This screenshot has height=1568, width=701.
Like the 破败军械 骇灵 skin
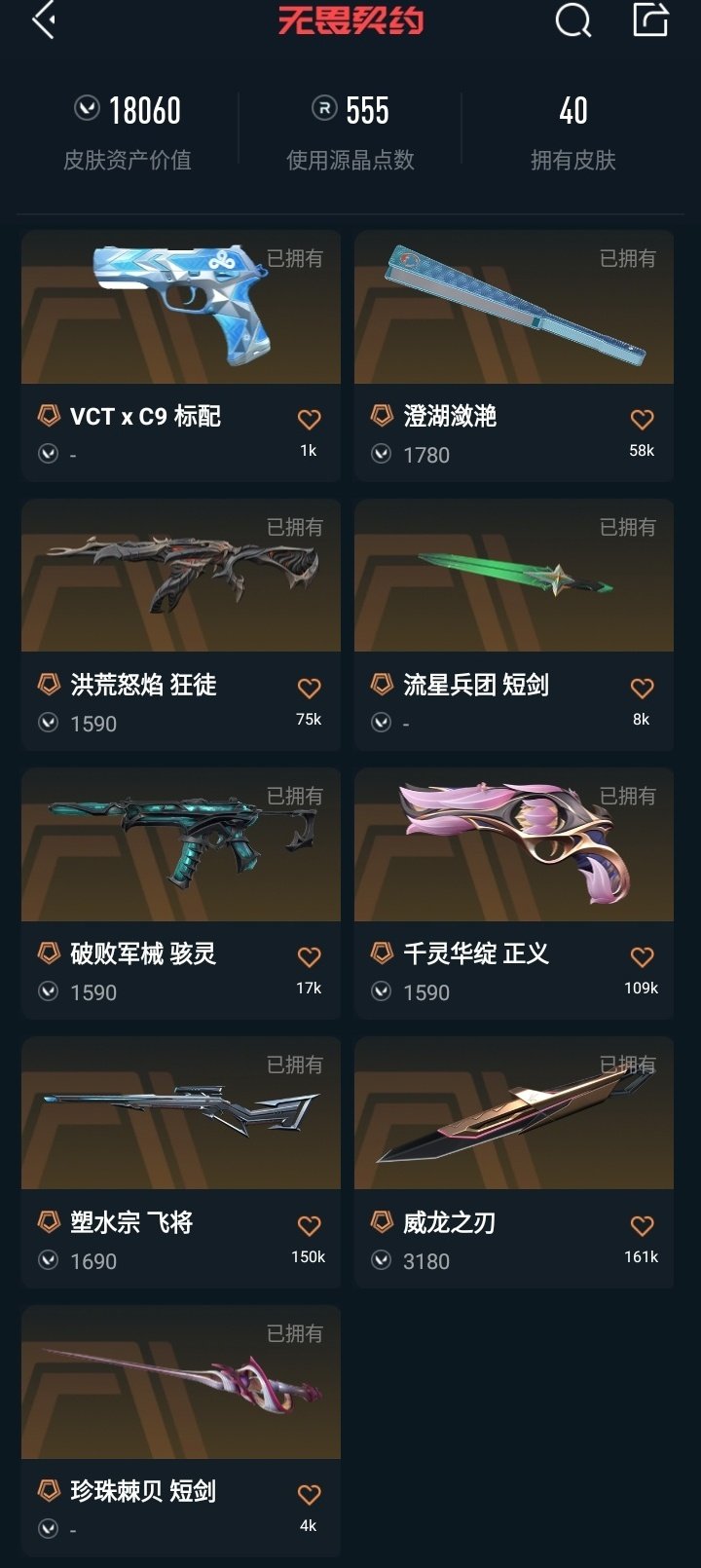click(x=309, y=957)
